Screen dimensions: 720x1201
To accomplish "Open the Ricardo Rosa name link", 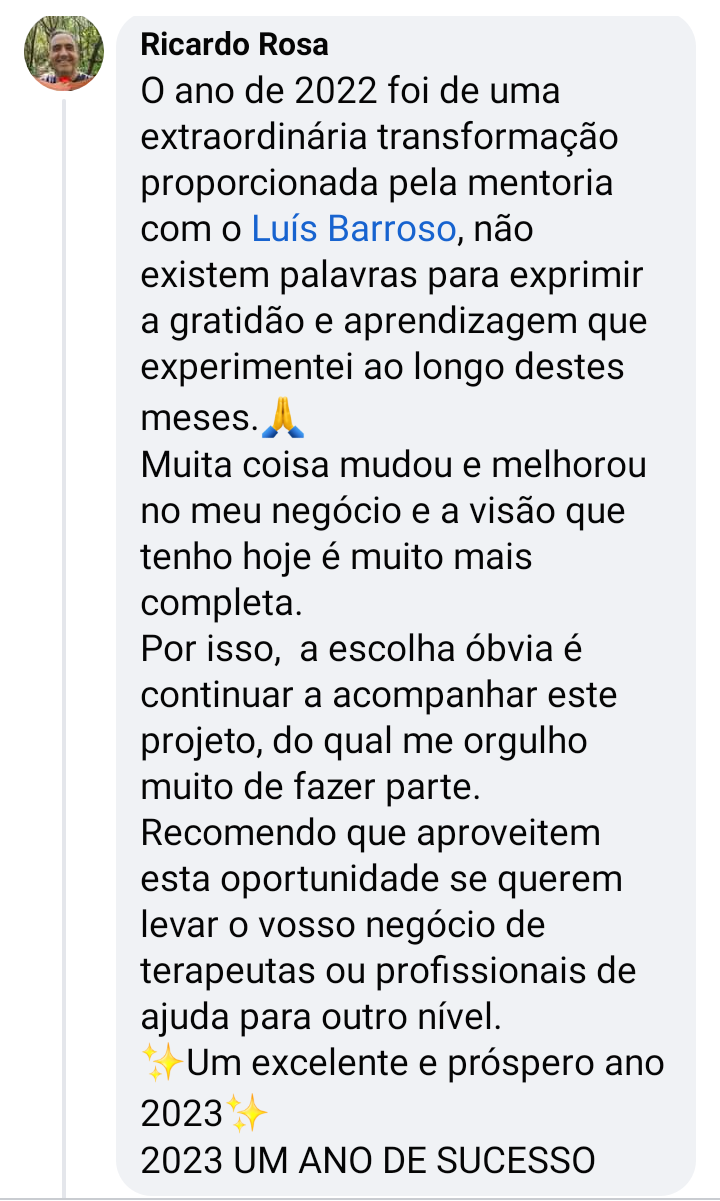I will pyautogui.click(x=235, y=44).
